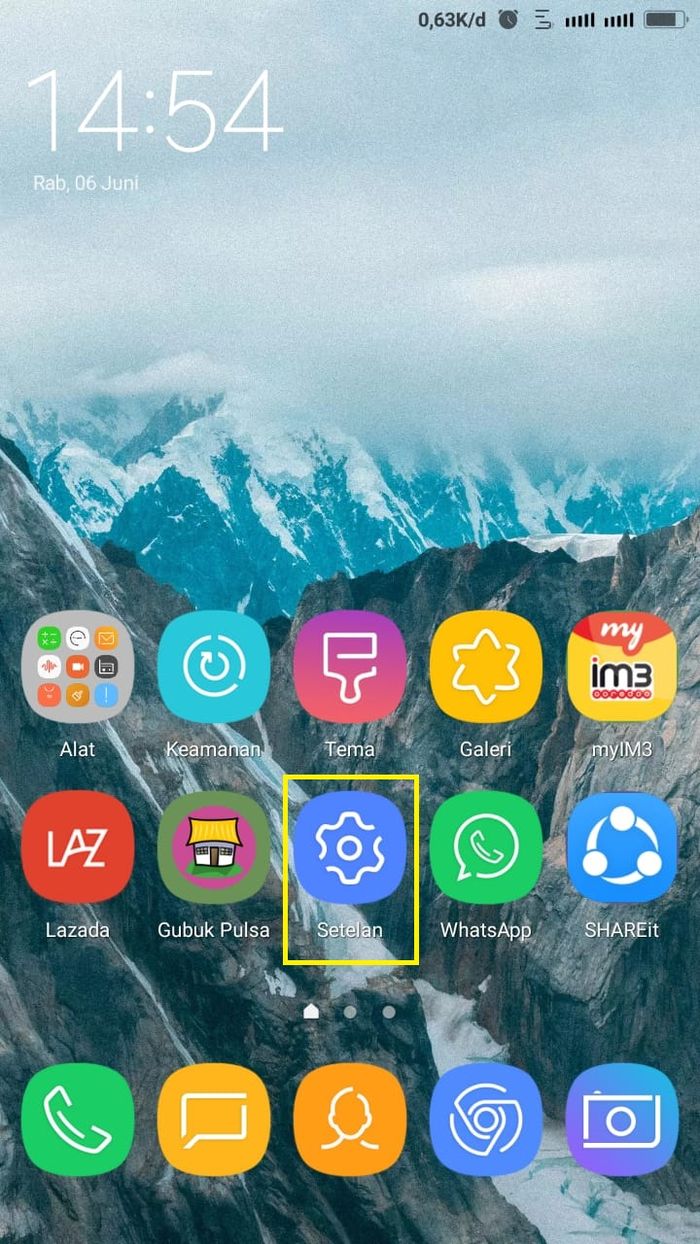Open the Lazada shopping app
This screenshot has height=1244, width=700.
tap(77, 848)
